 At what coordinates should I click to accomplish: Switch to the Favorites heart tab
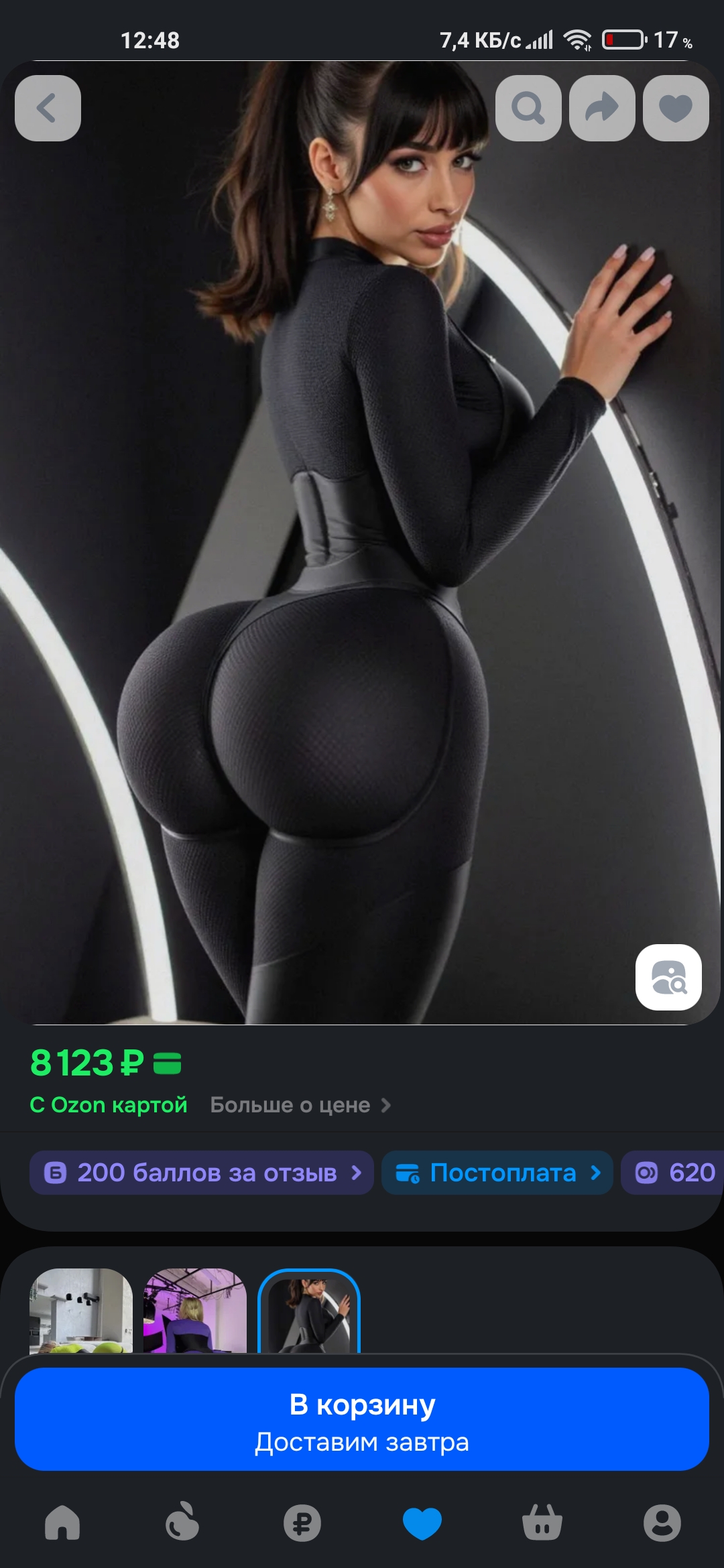tap(422, 1523)
